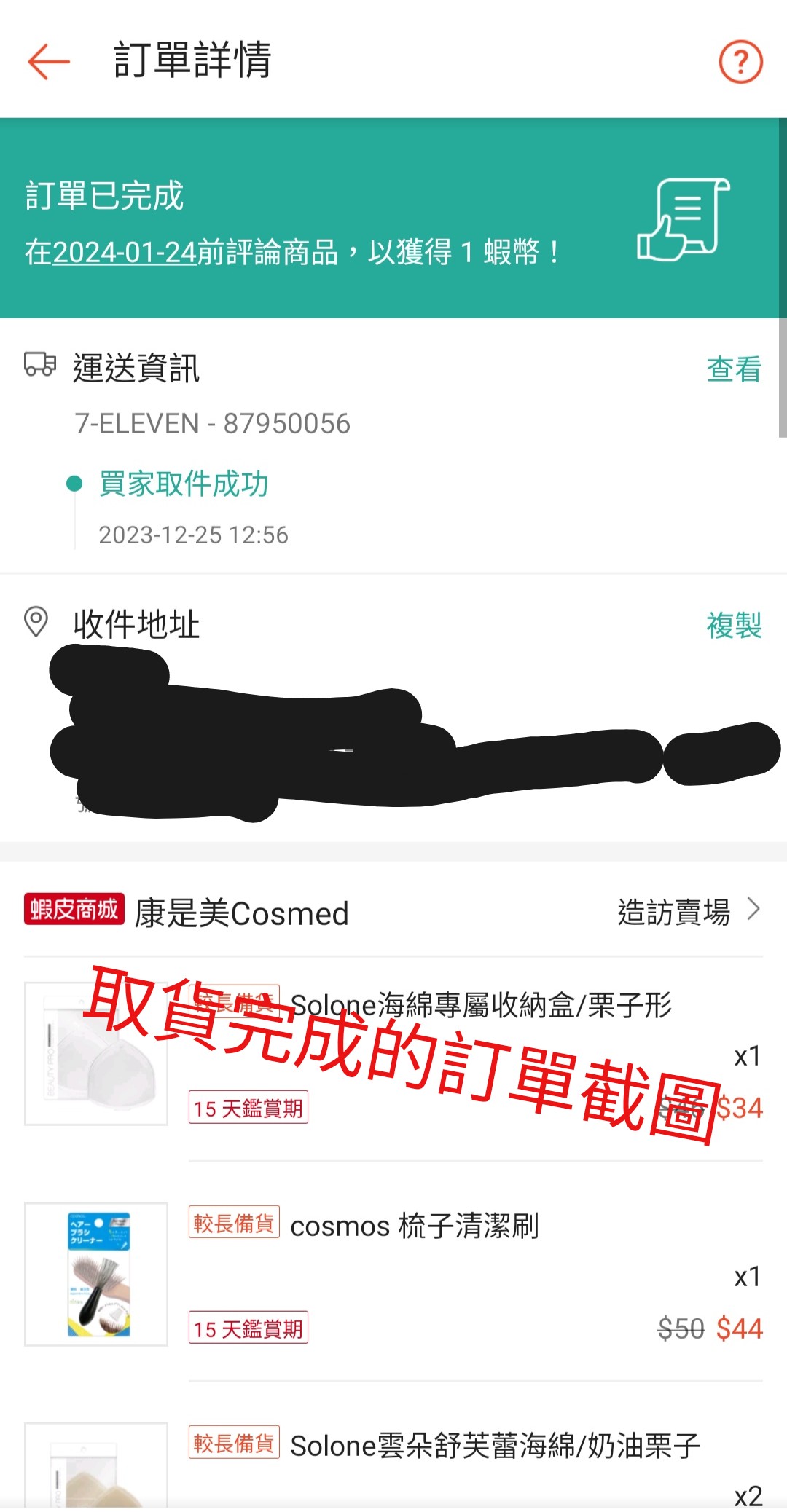
Task: Copy the delivery address with 複製
Action: tap(734, 626)
